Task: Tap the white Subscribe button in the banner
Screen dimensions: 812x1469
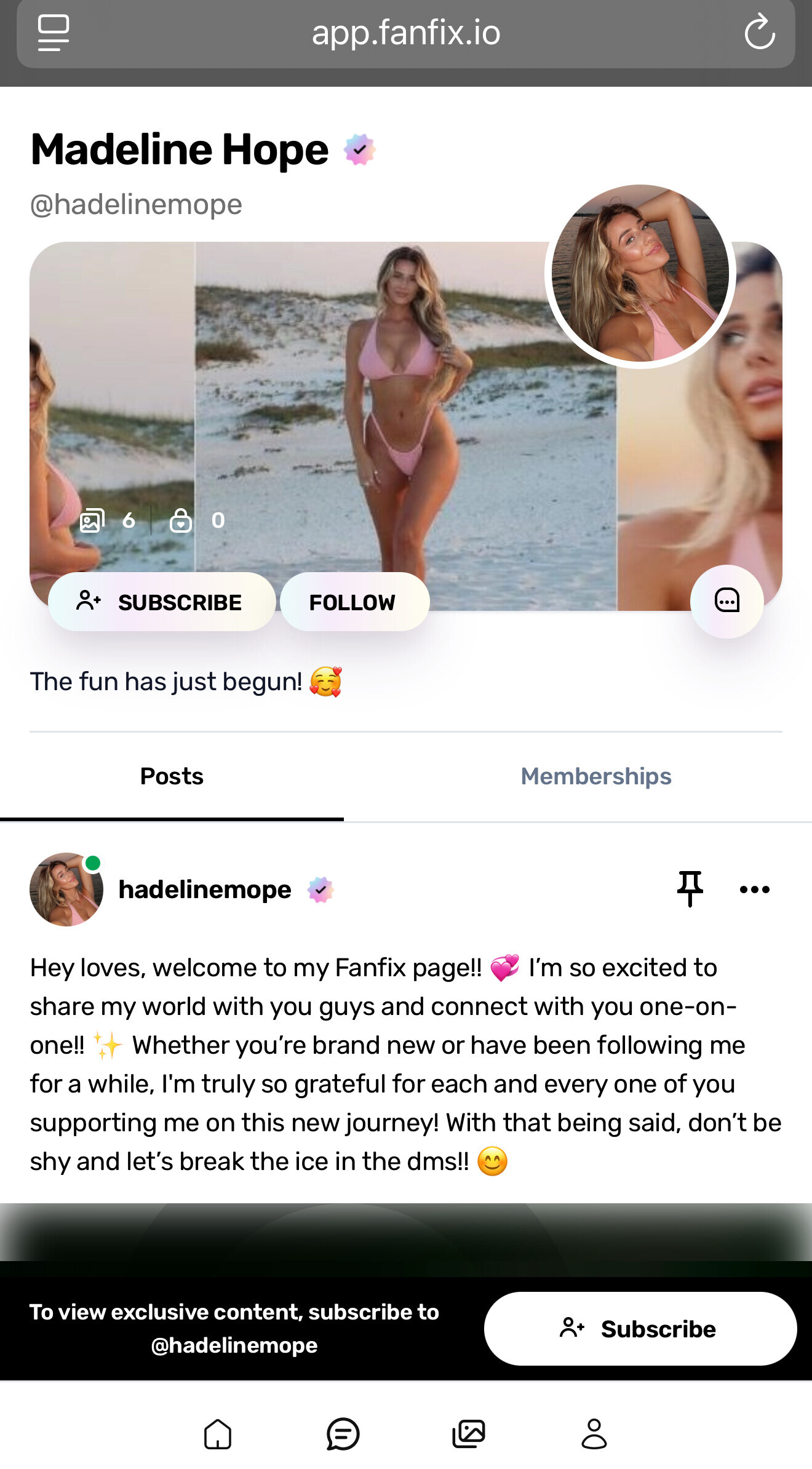Action: coord(640,1329)
